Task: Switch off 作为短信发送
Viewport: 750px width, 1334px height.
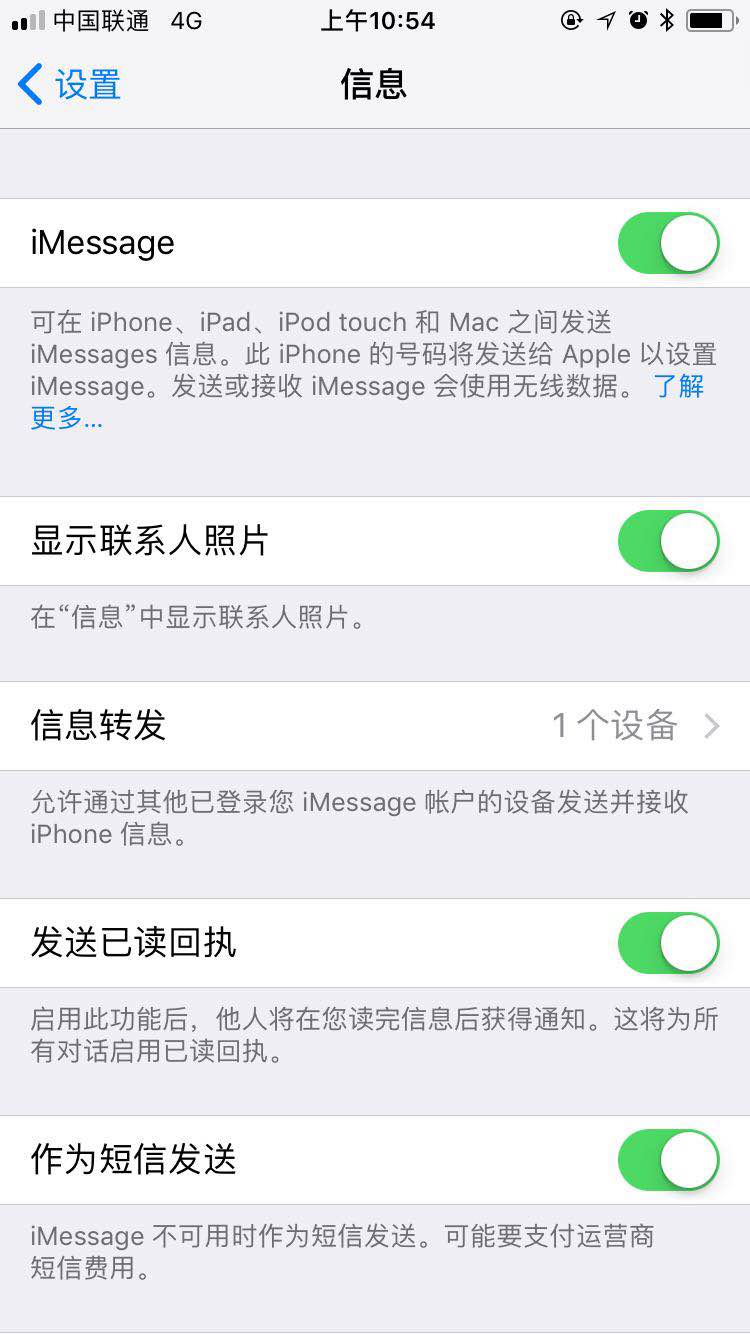Action: 668,1160
